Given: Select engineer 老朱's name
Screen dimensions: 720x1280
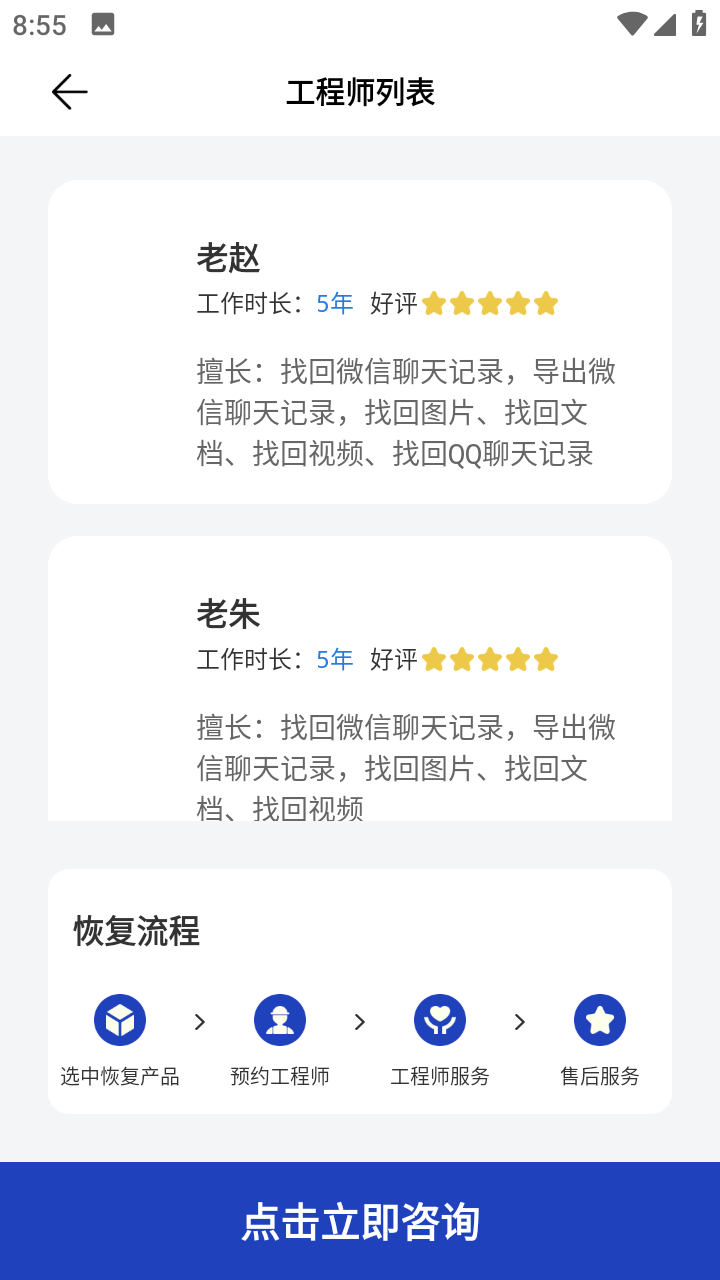Looking at the screenshot, I should tap(228, 614).
